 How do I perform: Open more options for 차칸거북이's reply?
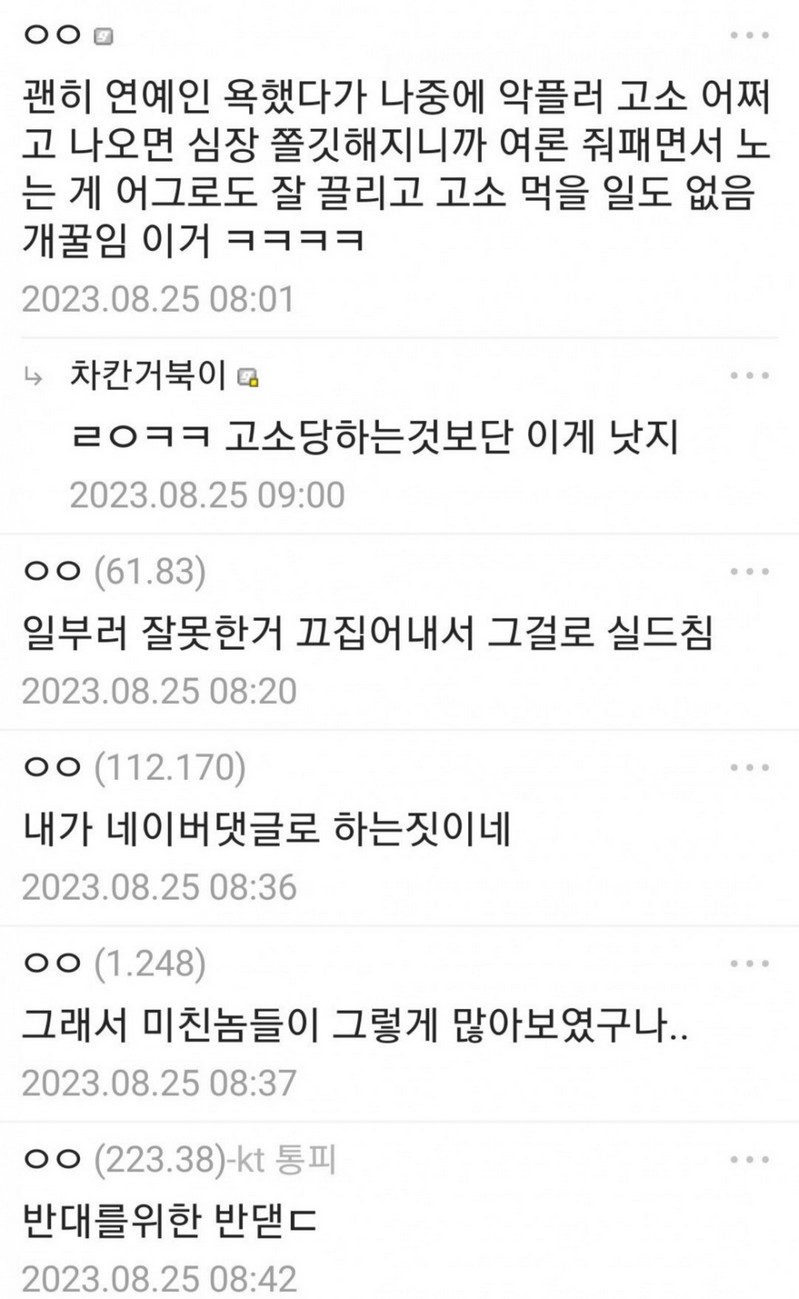pyautogui.click(x=748, y=376)
